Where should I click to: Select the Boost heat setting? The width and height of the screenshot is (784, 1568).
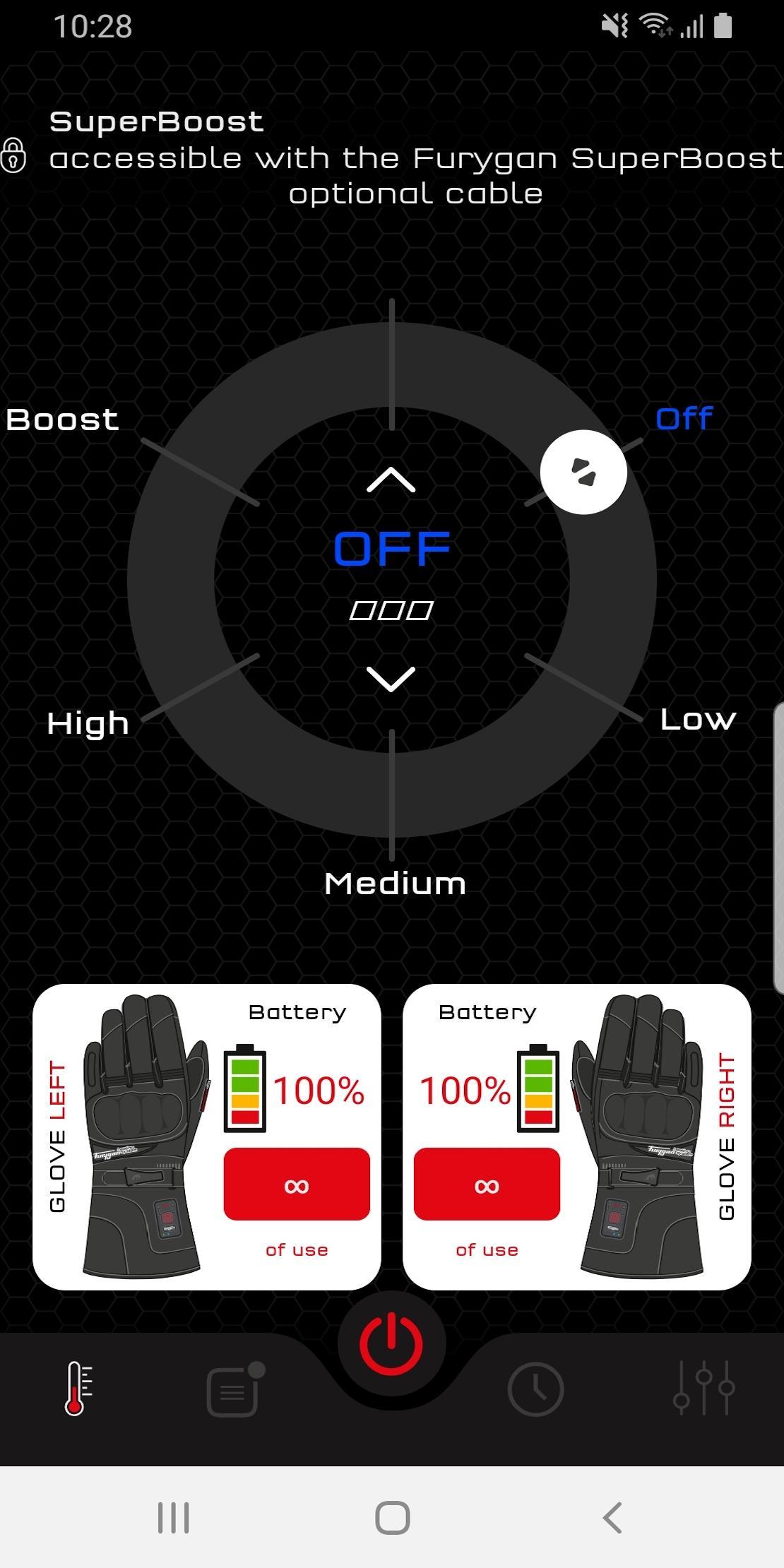(x=62, y=420)
